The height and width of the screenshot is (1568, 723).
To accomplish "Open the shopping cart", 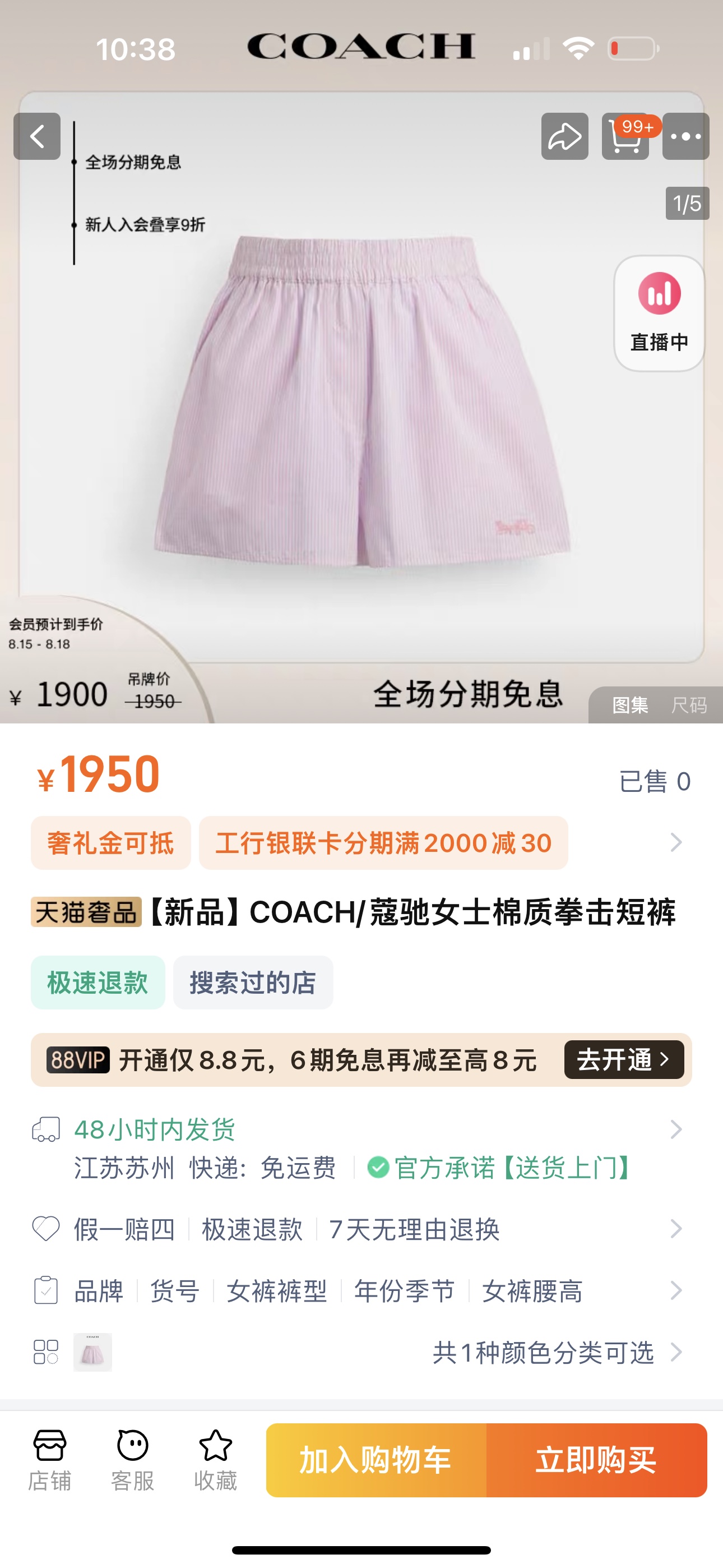I will click(x=625, y=136).
